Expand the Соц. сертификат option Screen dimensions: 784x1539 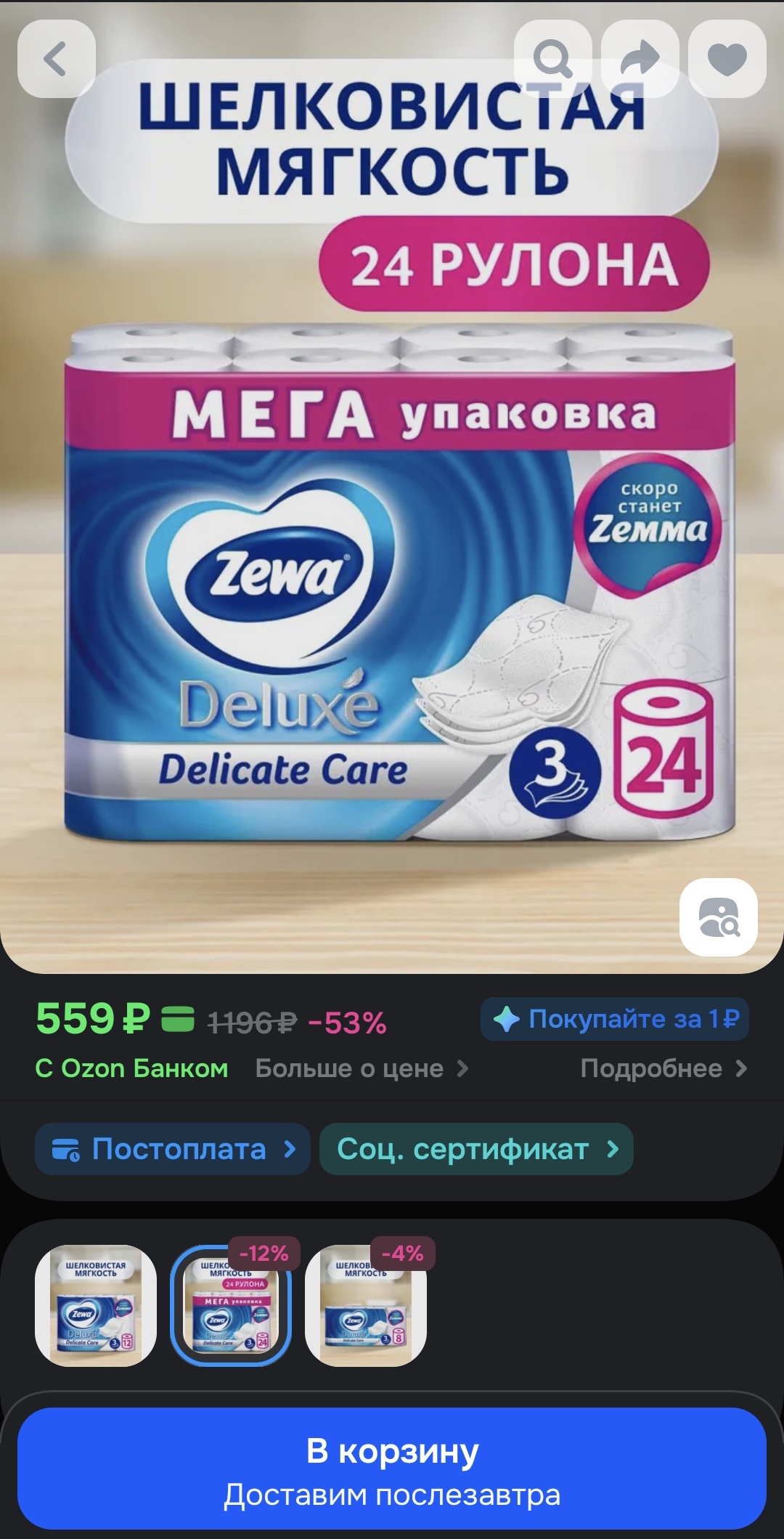click(476, 1148)
